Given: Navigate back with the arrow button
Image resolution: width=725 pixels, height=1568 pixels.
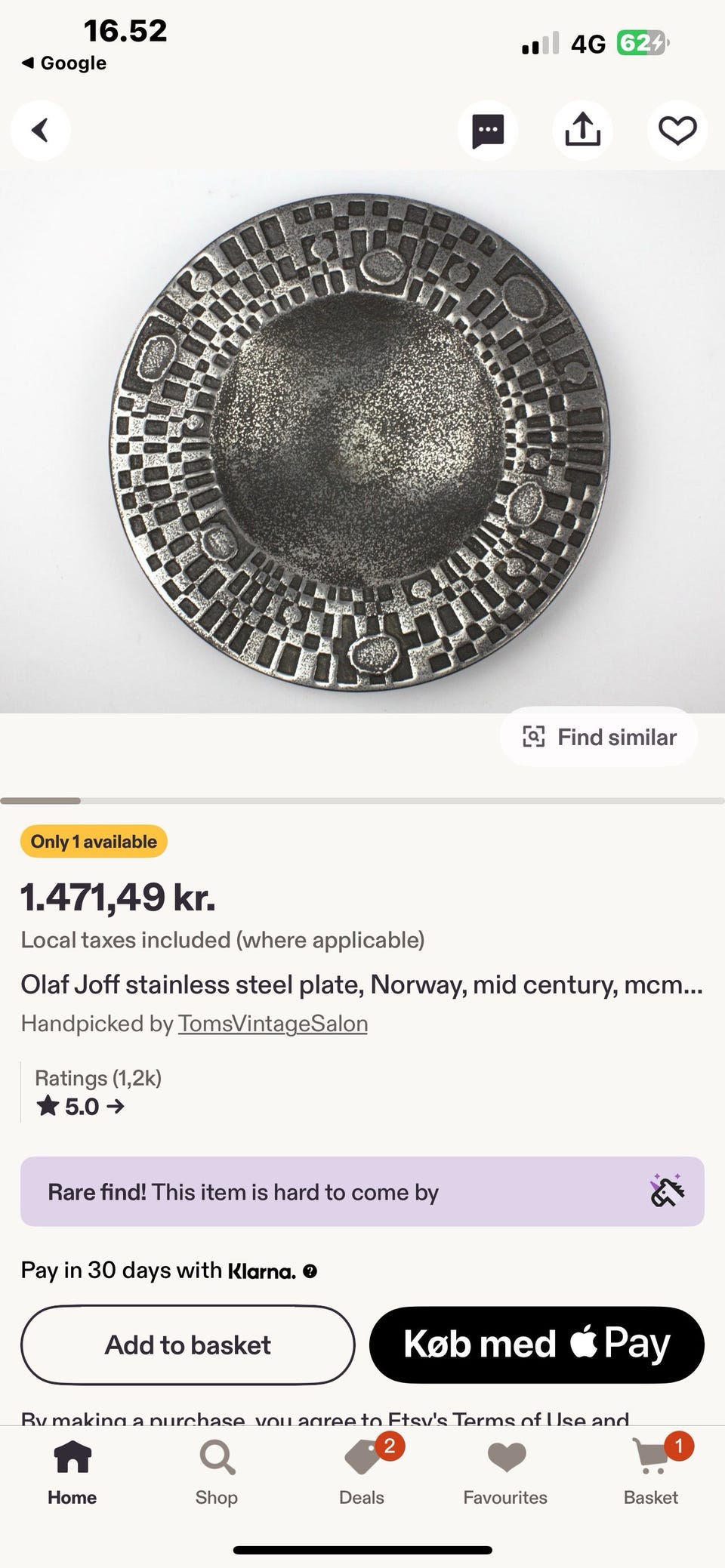Looking at the screenshot, I should click(x=41, y=129).
